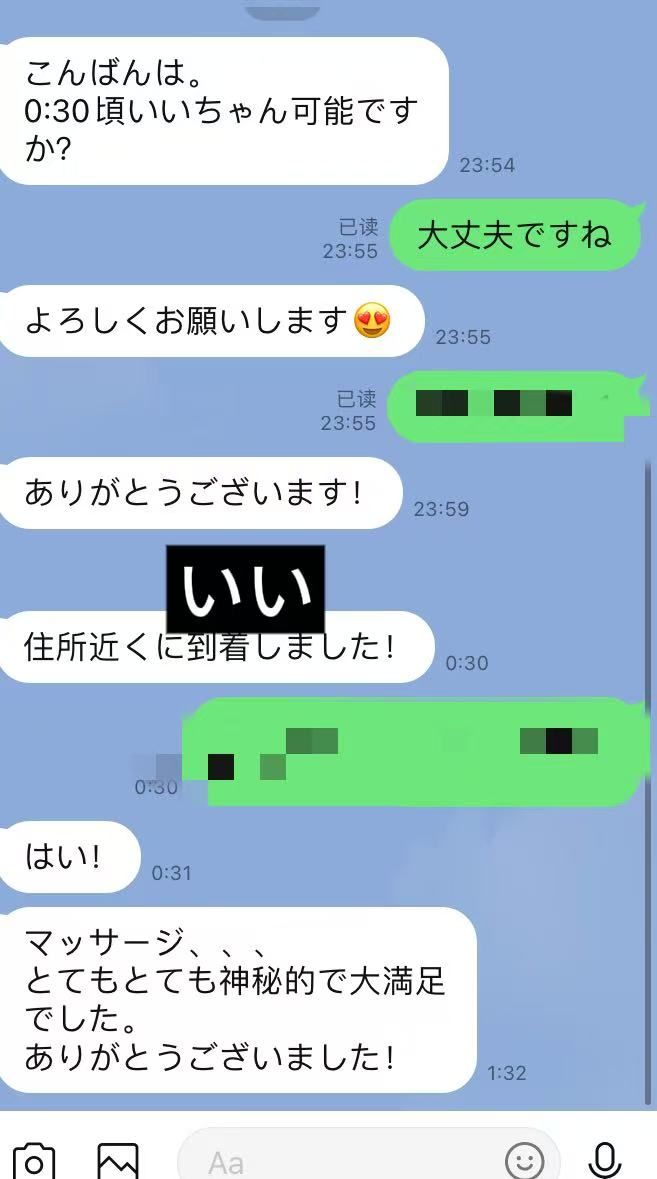Open the emoji and sticker picker
The image size is (657, 1179).
point(525,1162)
